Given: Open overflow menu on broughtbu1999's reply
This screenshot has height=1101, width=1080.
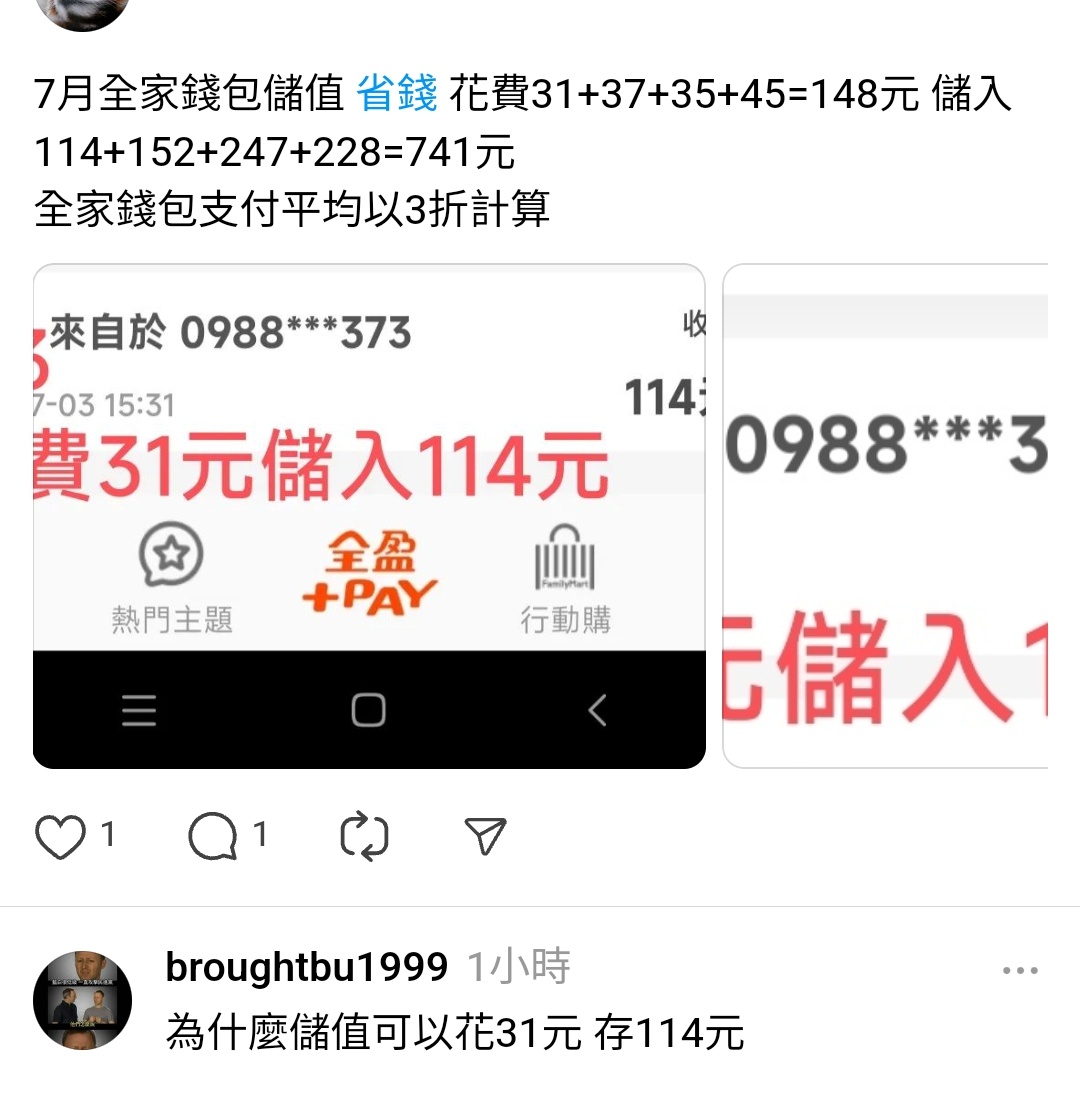Looking at the screenshot, I should (1019, 971).
